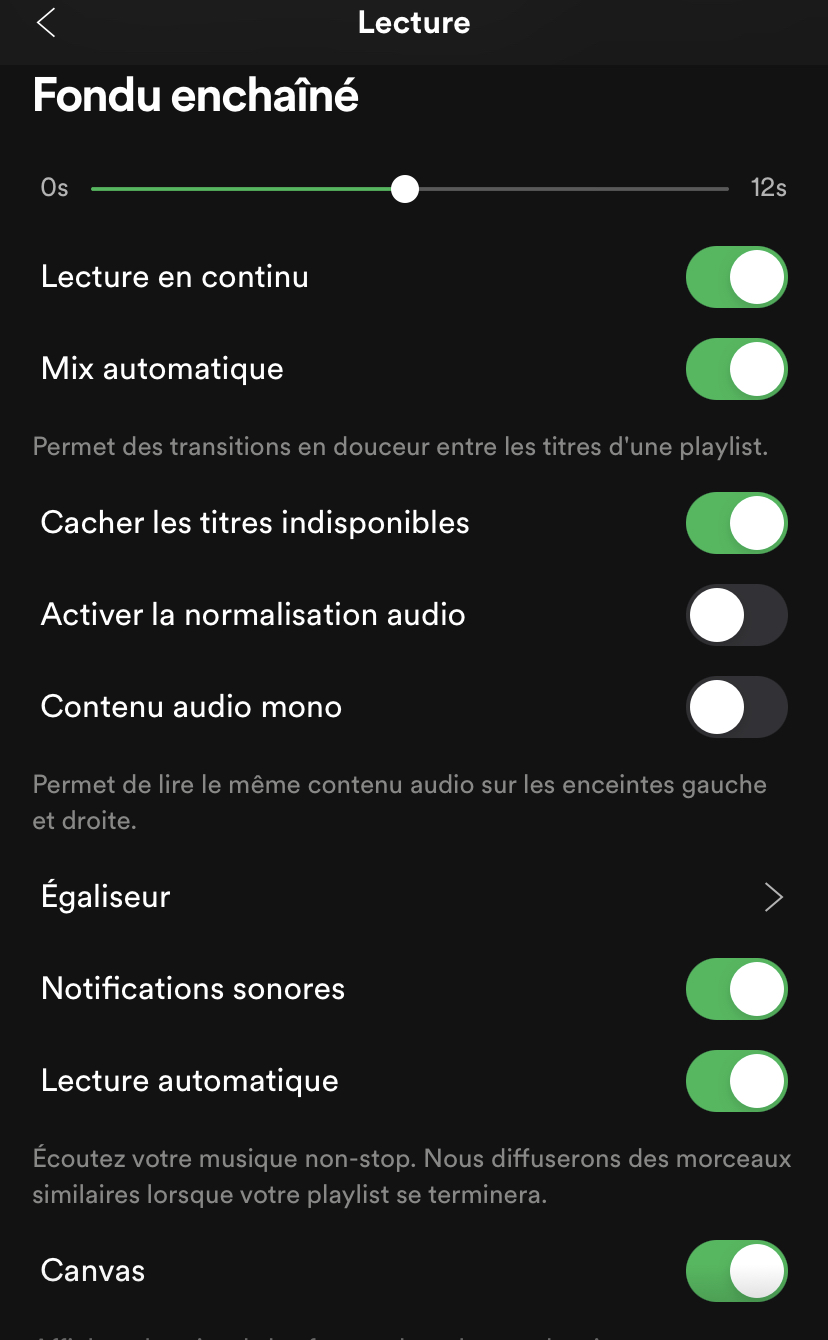This screenshot has height=1340, width=828.
Task: Tap the Fondu enchaîné slider handle
Action: click(x=405, y=188)
